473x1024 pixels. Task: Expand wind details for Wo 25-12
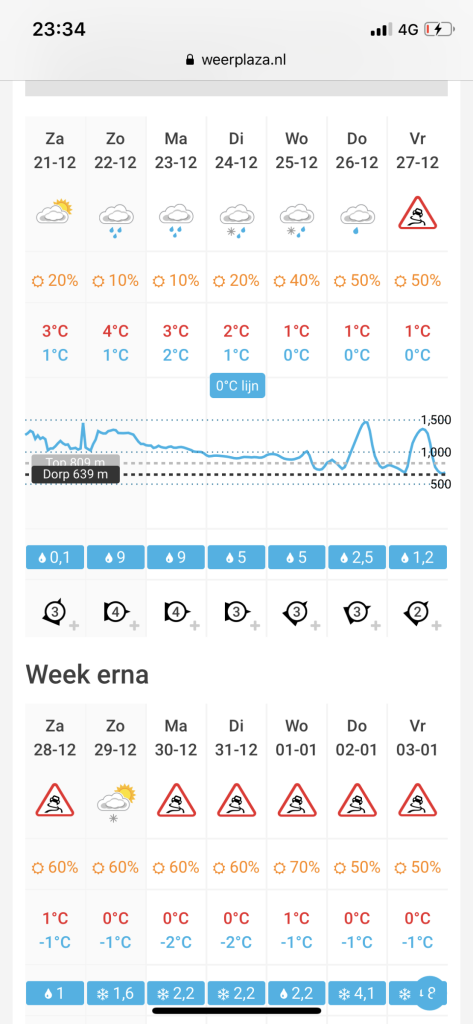[x=315, y=626]
